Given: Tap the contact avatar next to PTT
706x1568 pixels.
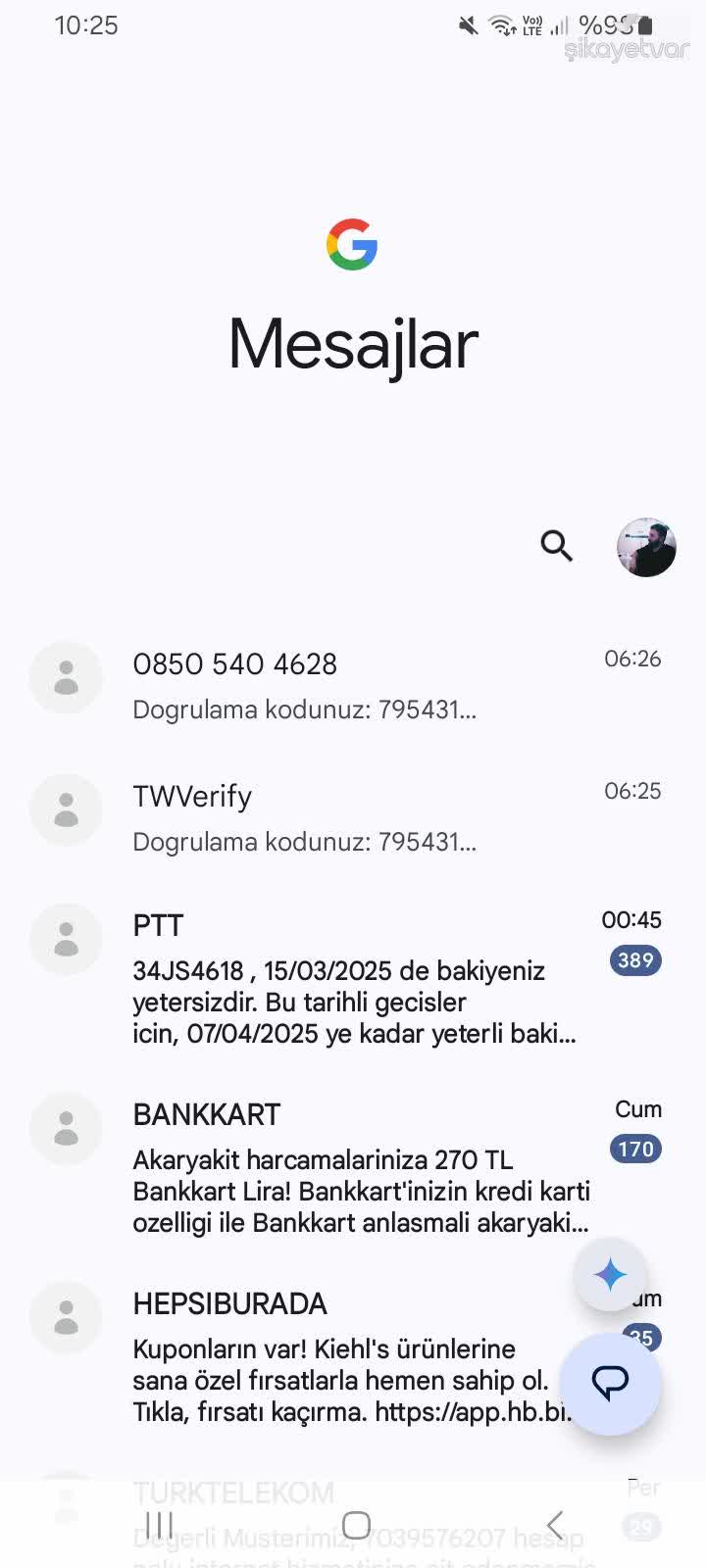Looking at the screenshot, I should pos(66,938).
